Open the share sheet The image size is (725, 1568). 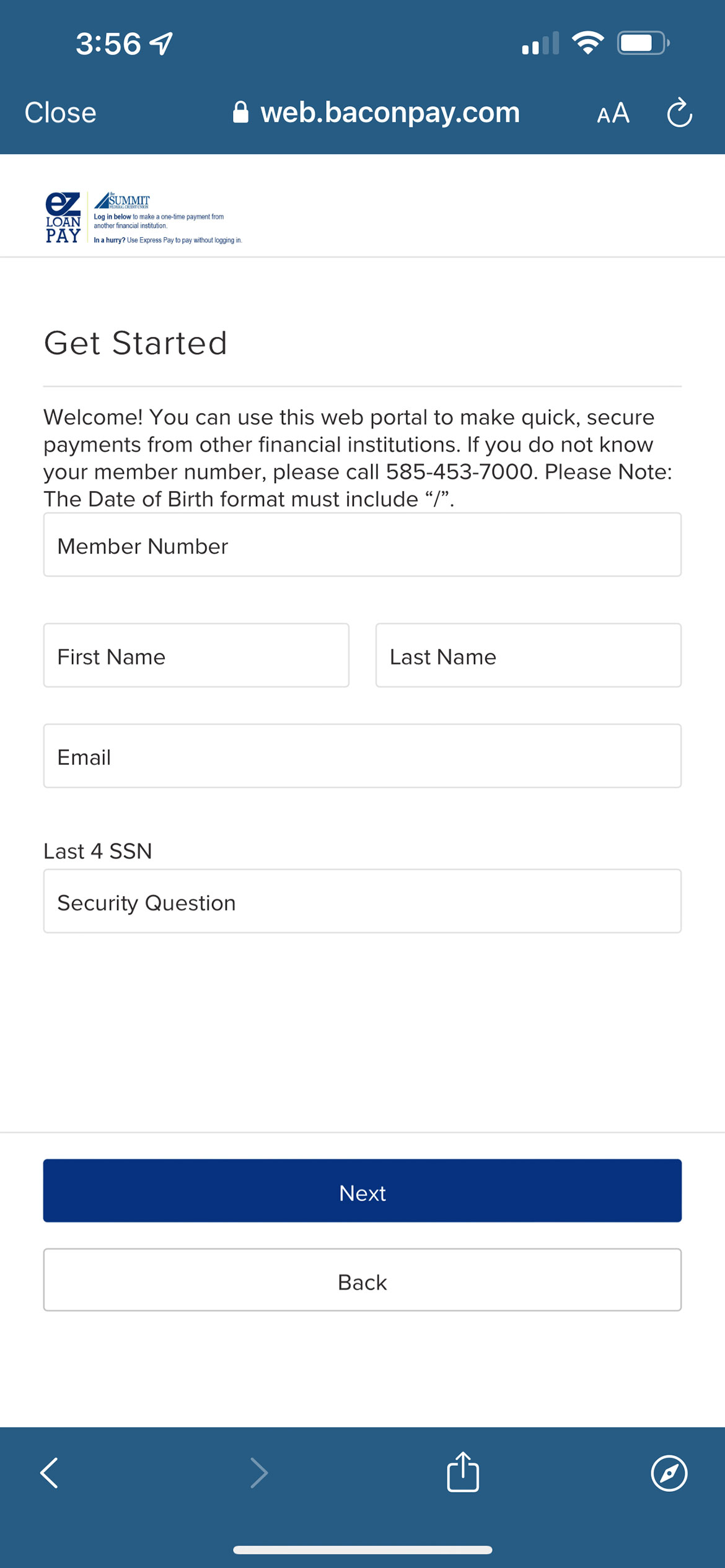pyautogui.click(x=463, y=1471)
